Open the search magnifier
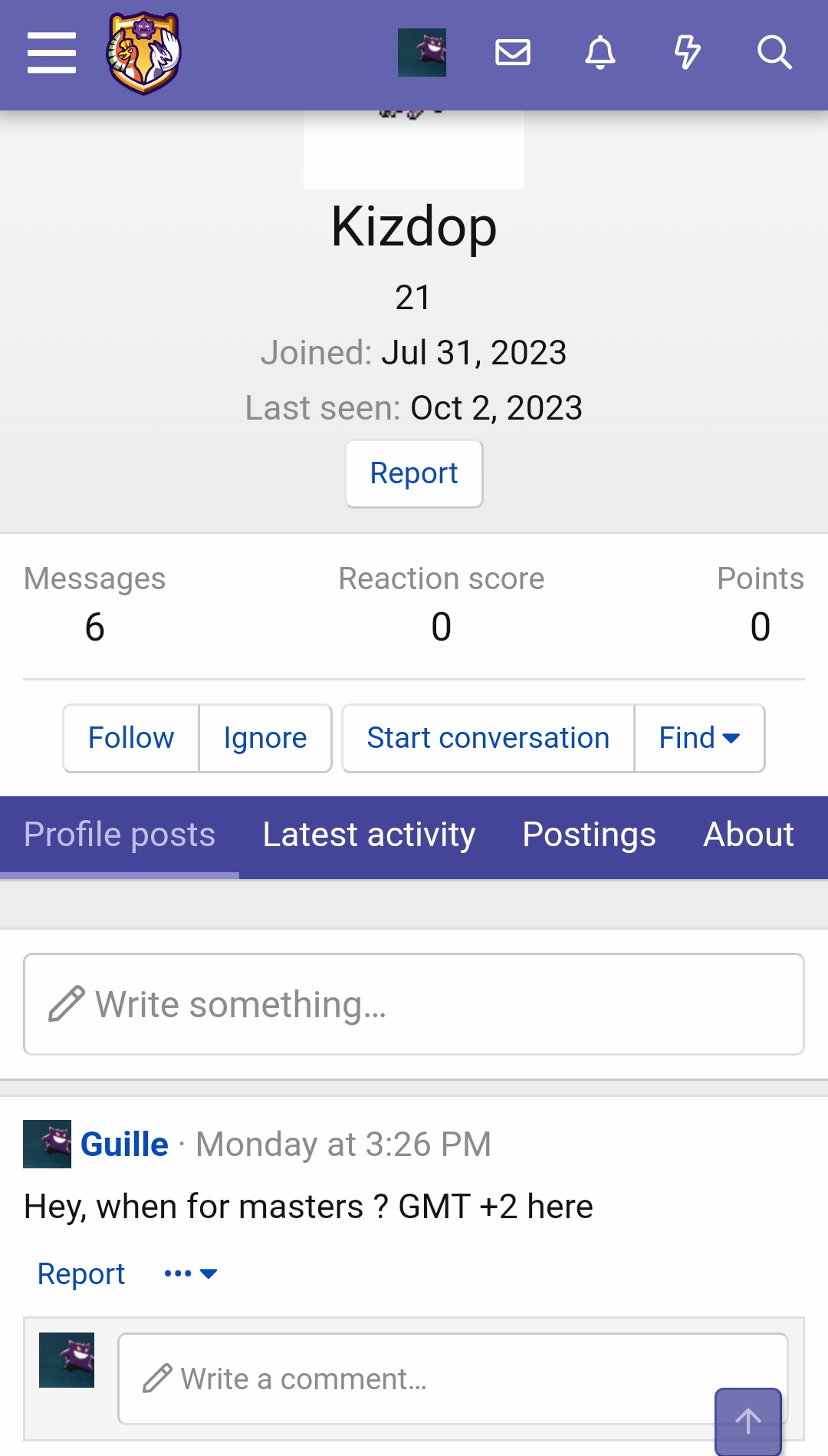 tap(774, 53)
